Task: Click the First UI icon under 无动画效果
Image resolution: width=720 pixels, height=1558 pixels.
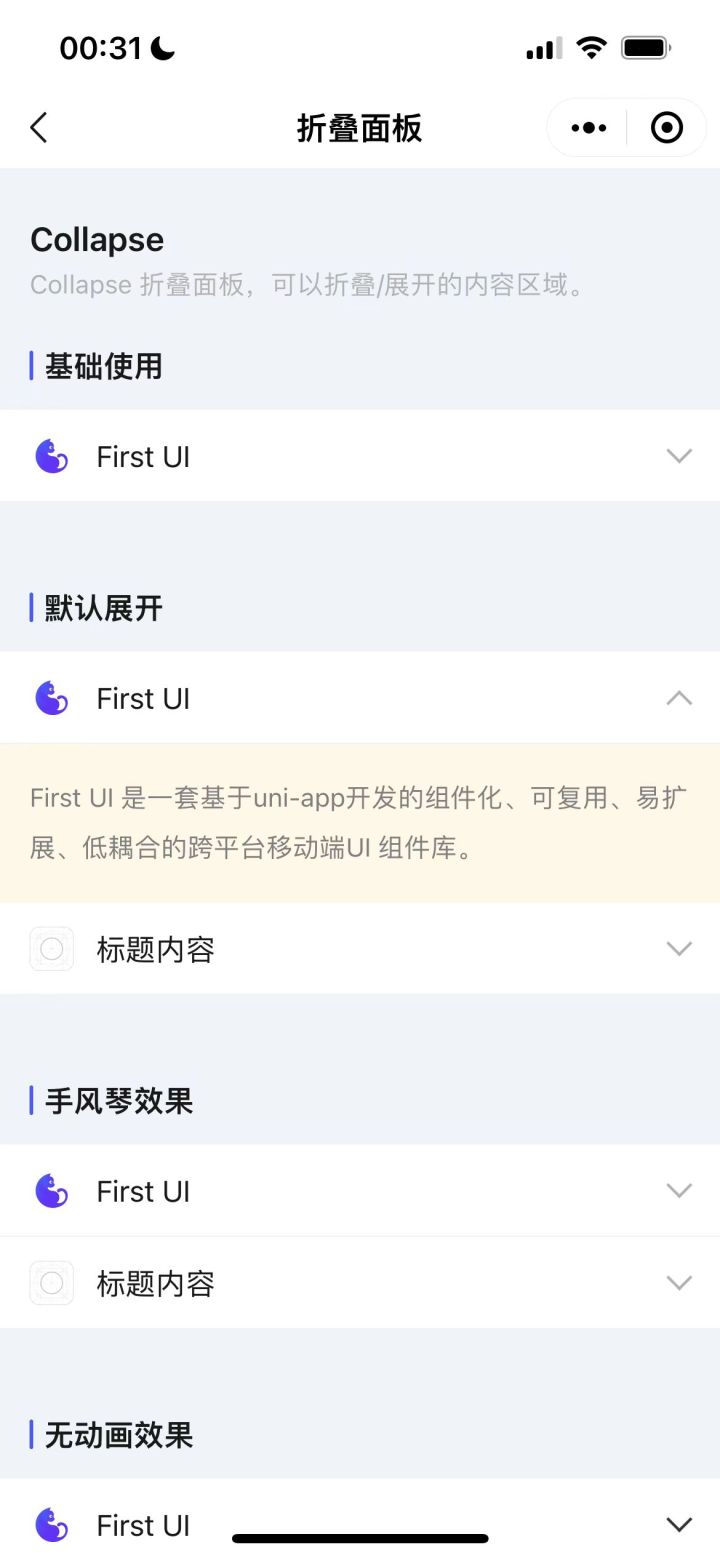Action: click(51, 1524)
